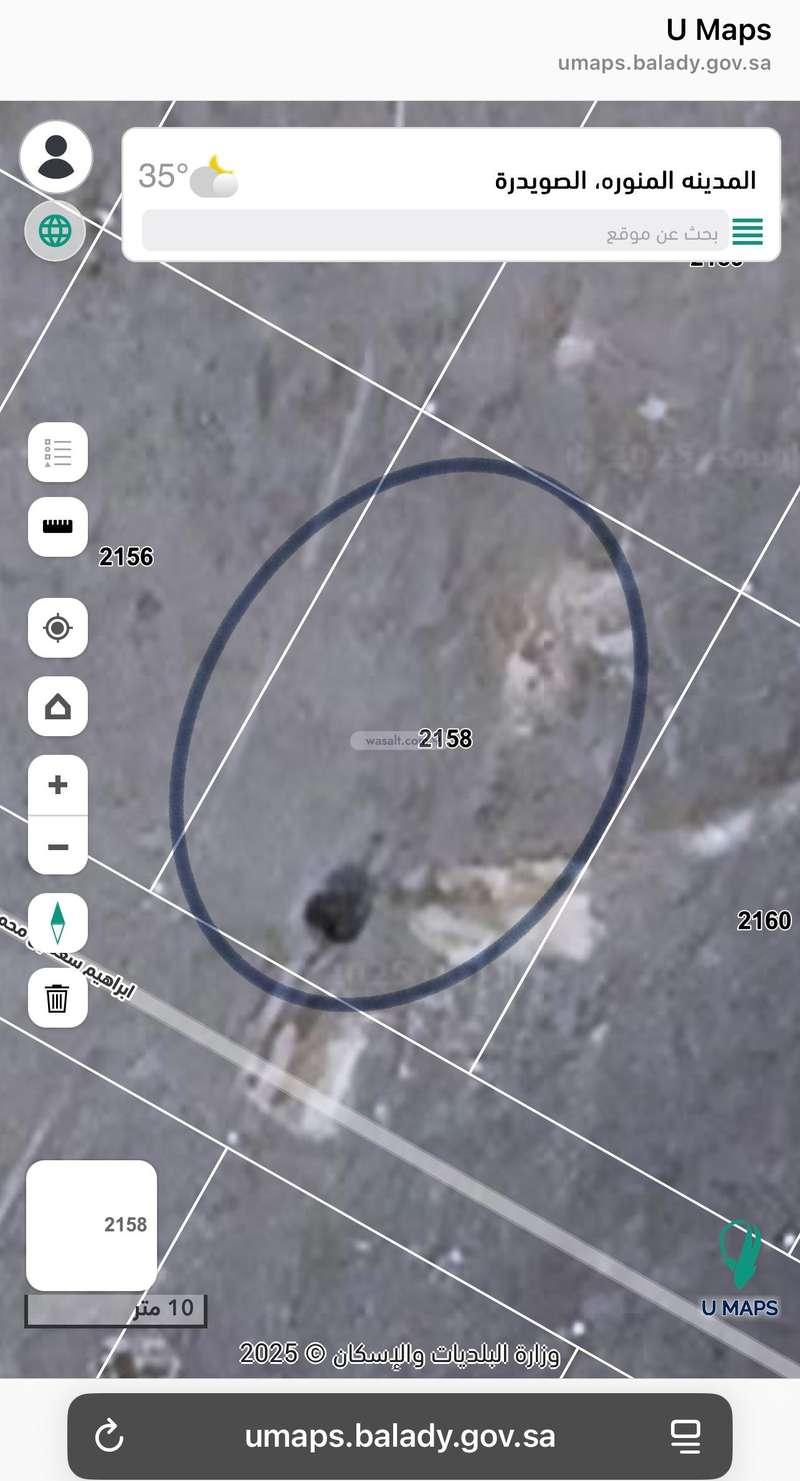The height and width of the screenshot is (1481, 800).
Task: Reset map orientation with the compass
Action: click(58, 923)
